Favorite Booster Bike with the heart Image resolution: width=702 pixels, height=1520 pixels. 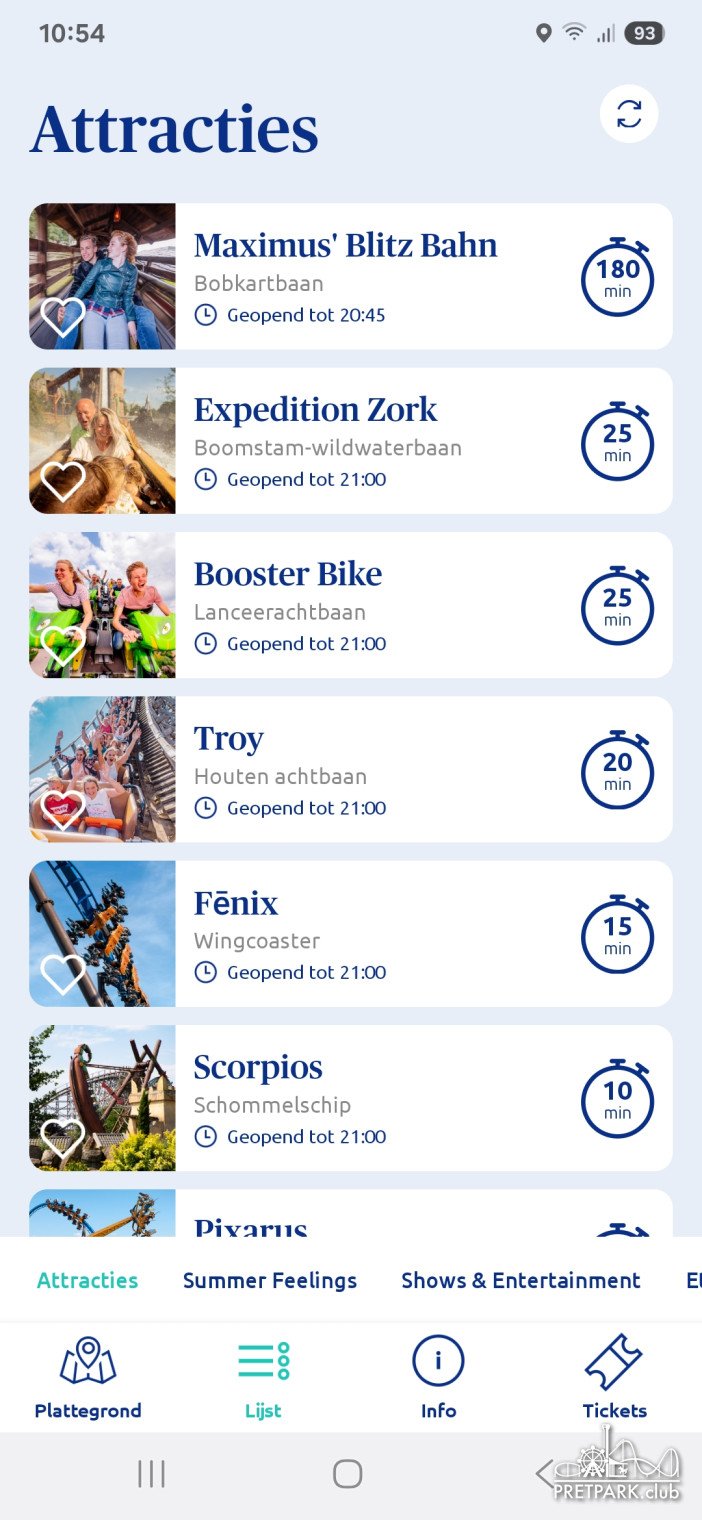click(62, 647)
